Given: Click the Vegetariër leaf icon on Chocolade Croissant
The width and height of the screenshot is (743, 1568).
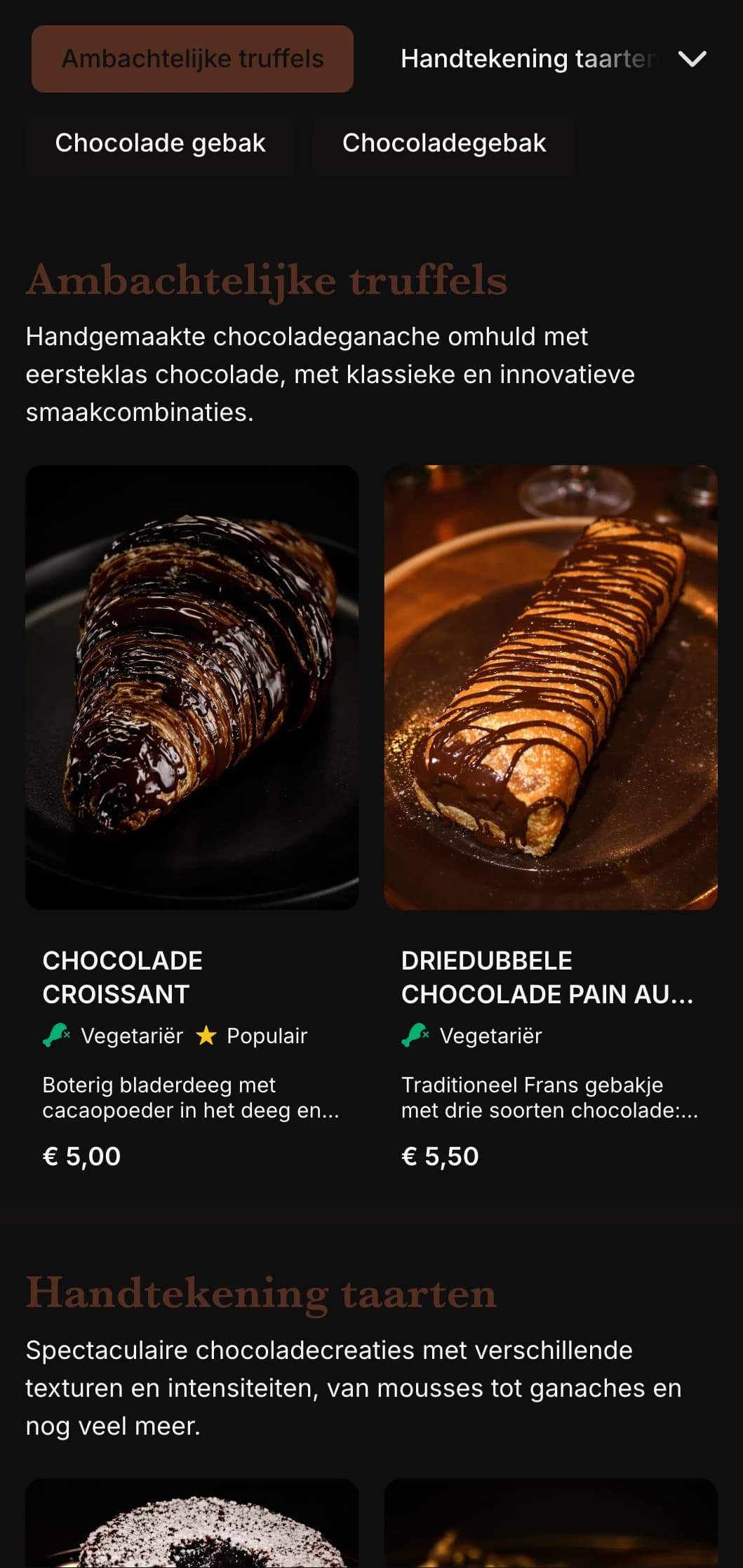Looking at the screenshot, I should 55,1035.
